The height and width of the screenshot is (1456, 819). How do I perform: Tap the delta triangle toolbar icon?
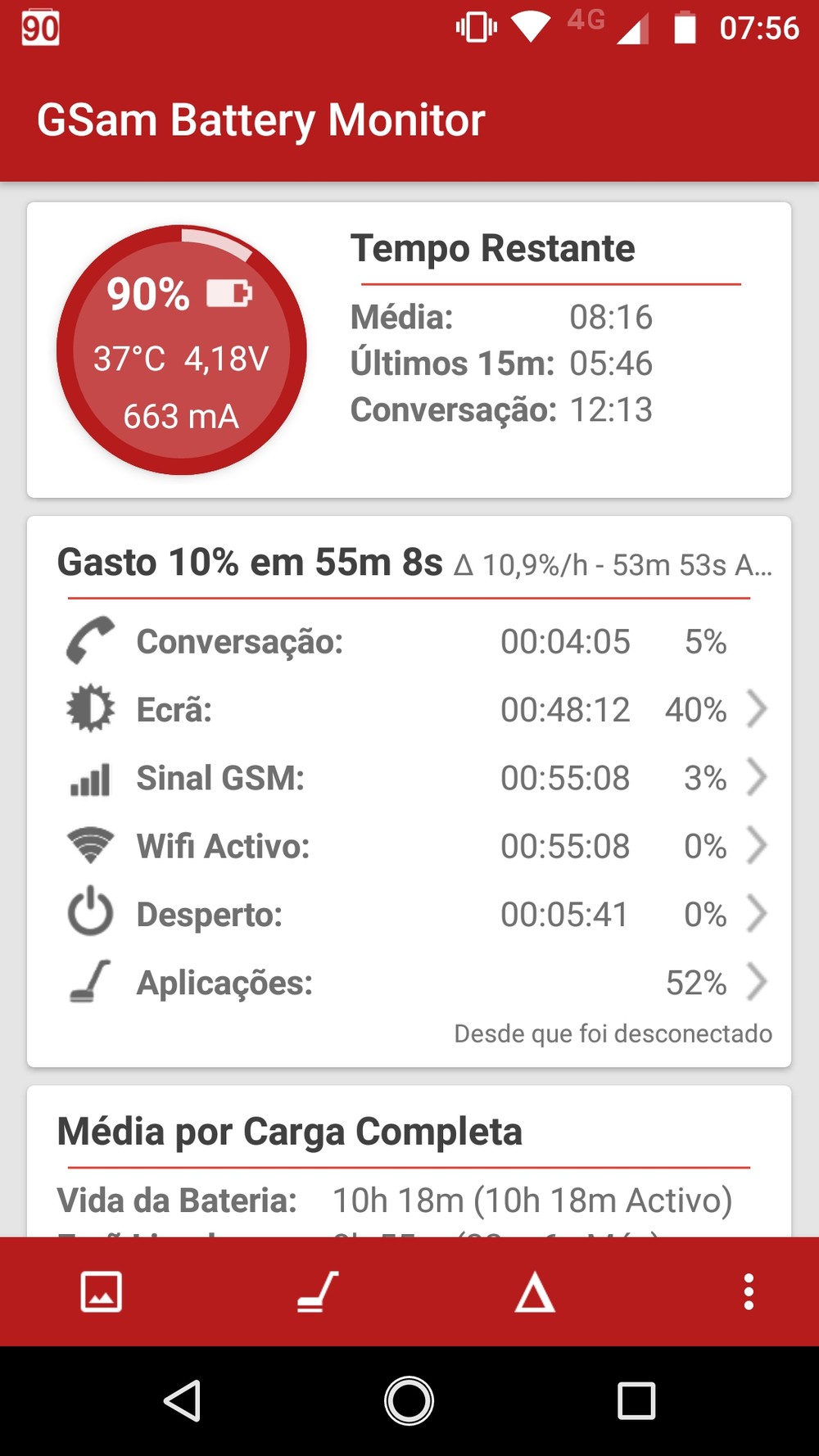coord(535,1292)
